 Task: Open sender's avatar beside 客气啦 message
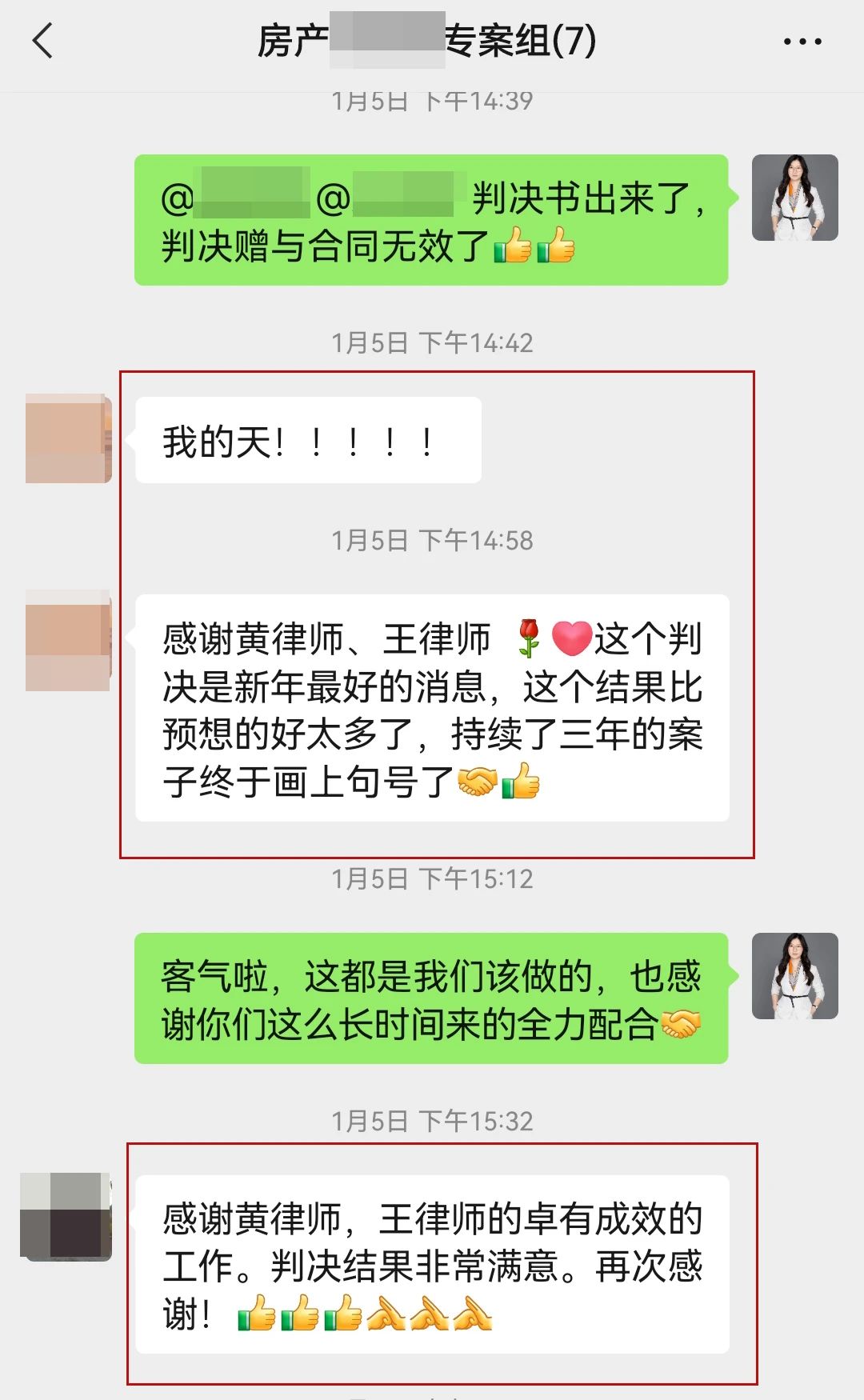pos(794,975)
